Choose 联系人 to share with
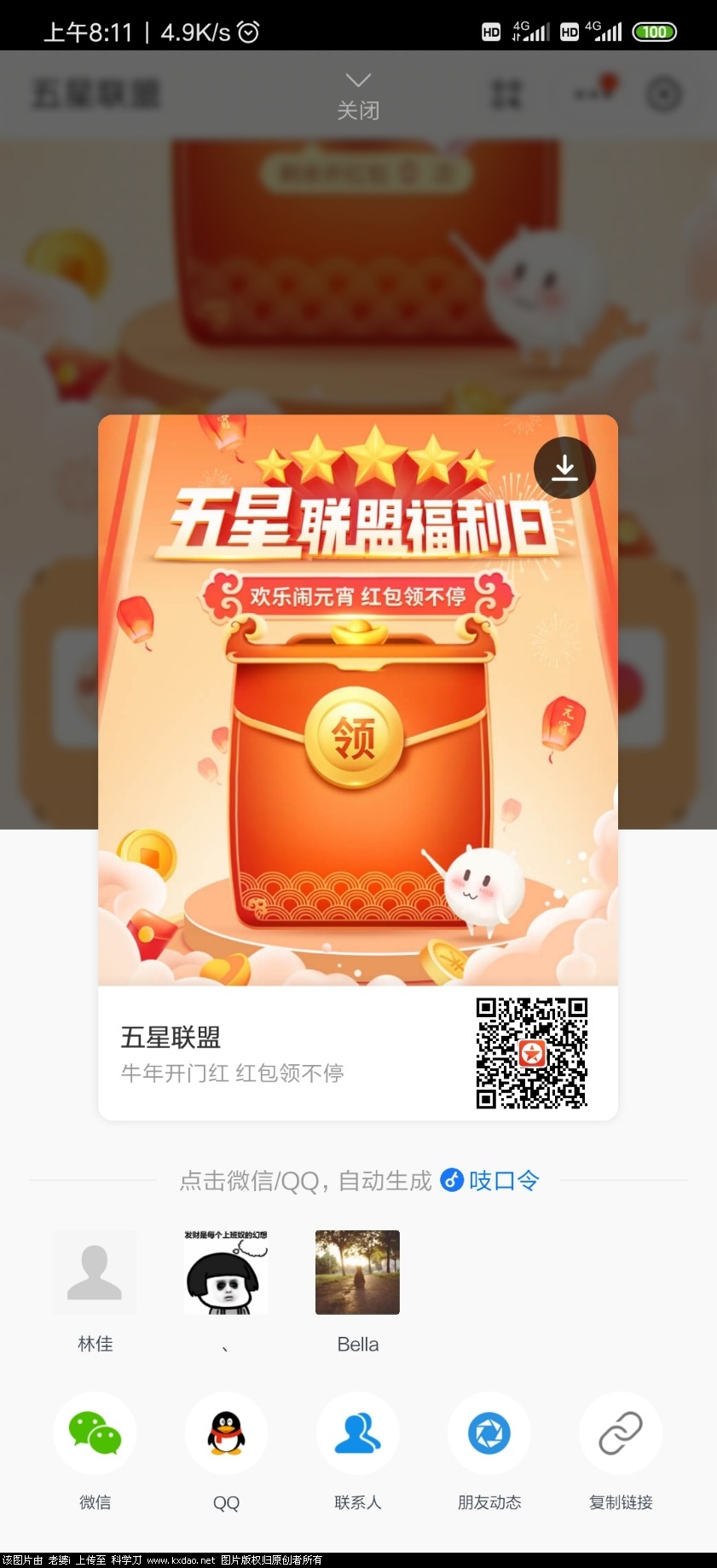 (x=357, y=1434)
